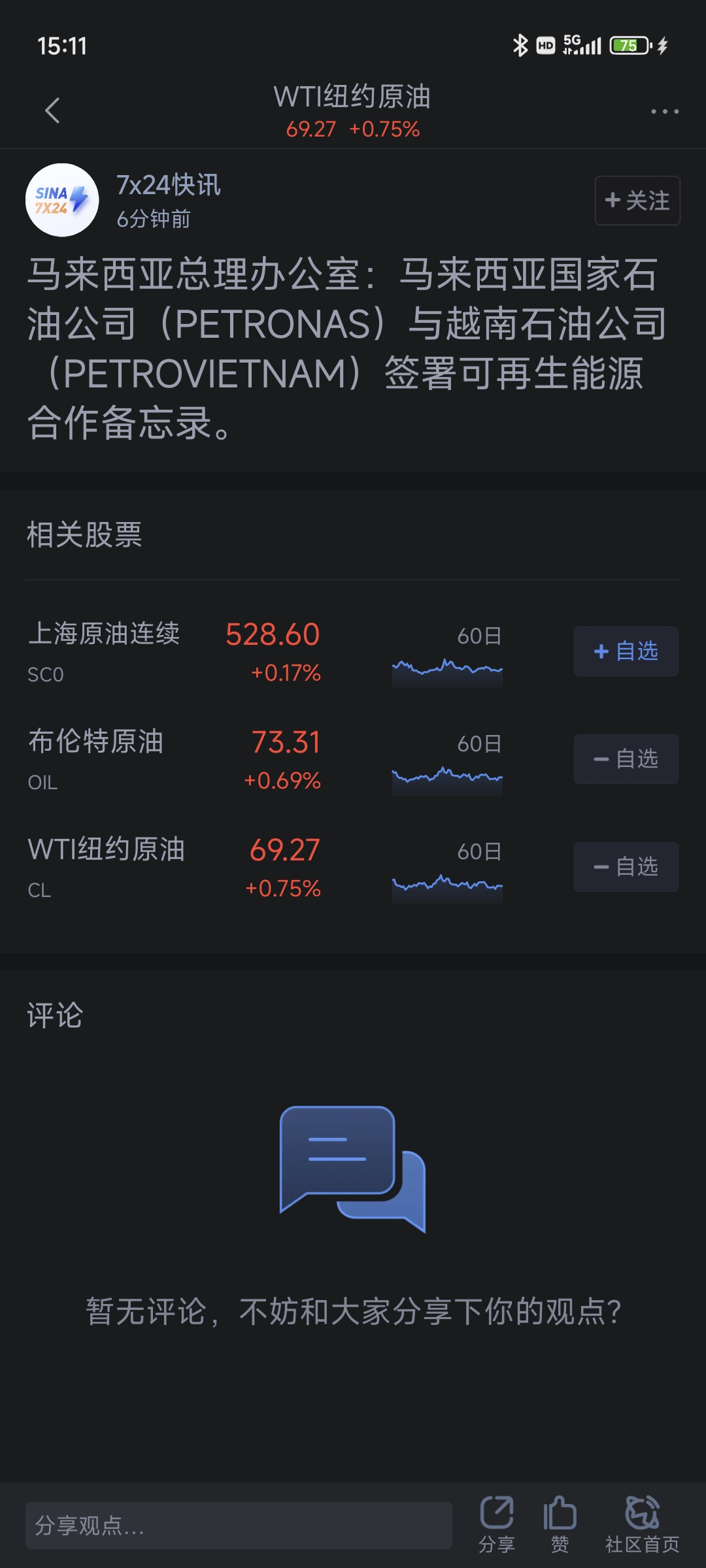Open the three-dot overflow menu

coord(664,112)
